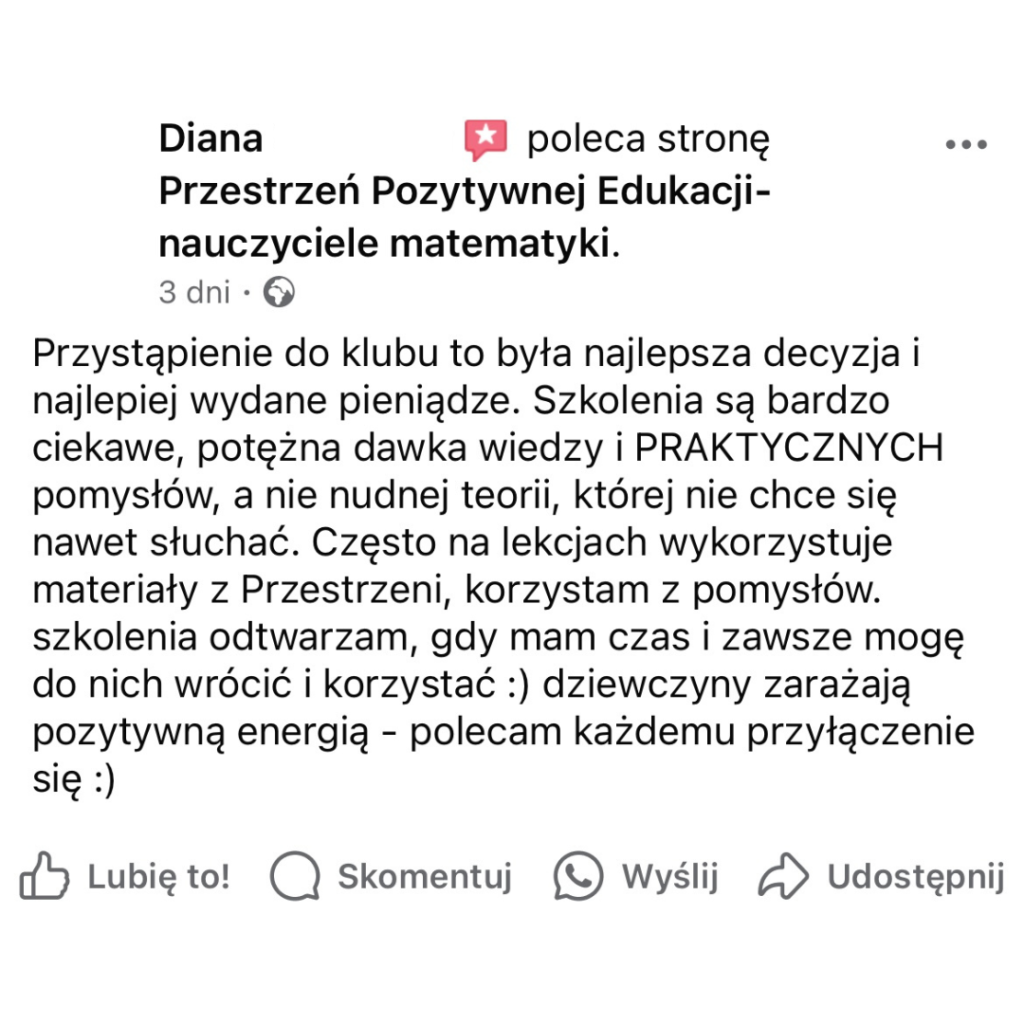The image size is (1024, 1024).
Task: Like the recommendation with Lubię to!
Action: click(126, 877)
